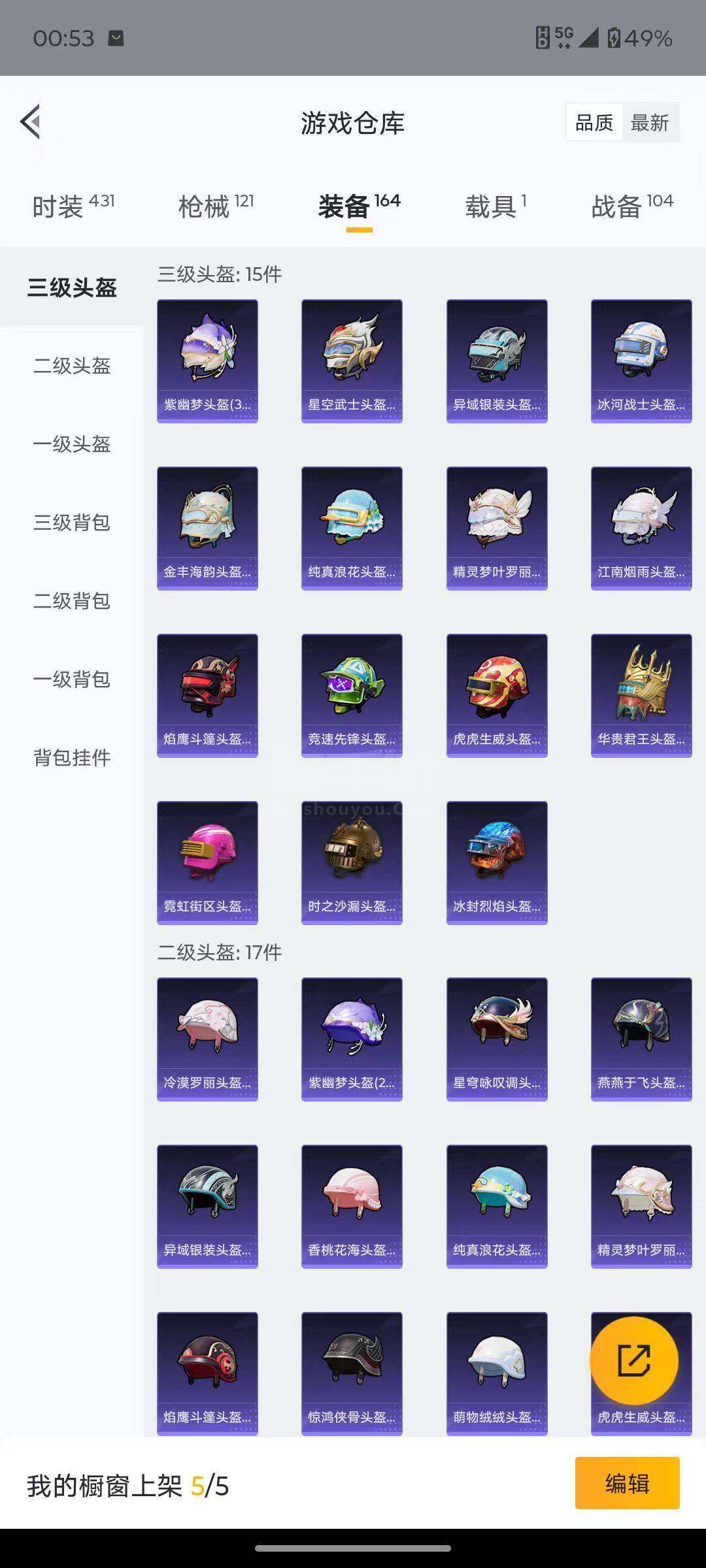
Task: Jump to 二级背包 category
Action: [x=72, y=601]
